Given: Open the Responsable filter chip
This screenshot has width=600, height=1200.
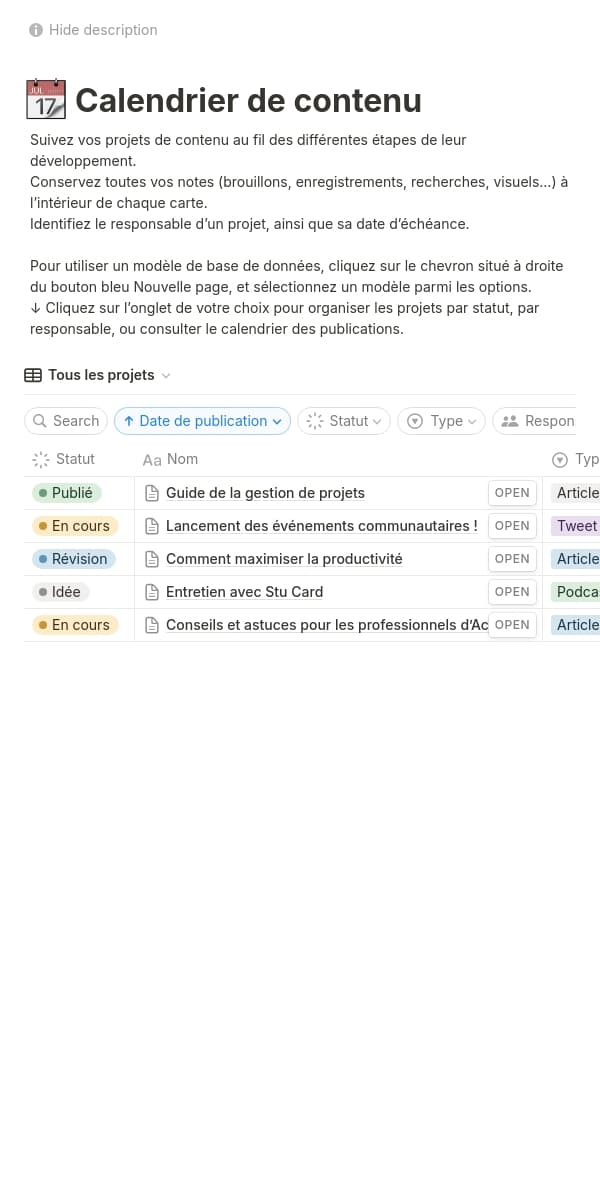Looking at the screenshot, I should pos(538,421).
